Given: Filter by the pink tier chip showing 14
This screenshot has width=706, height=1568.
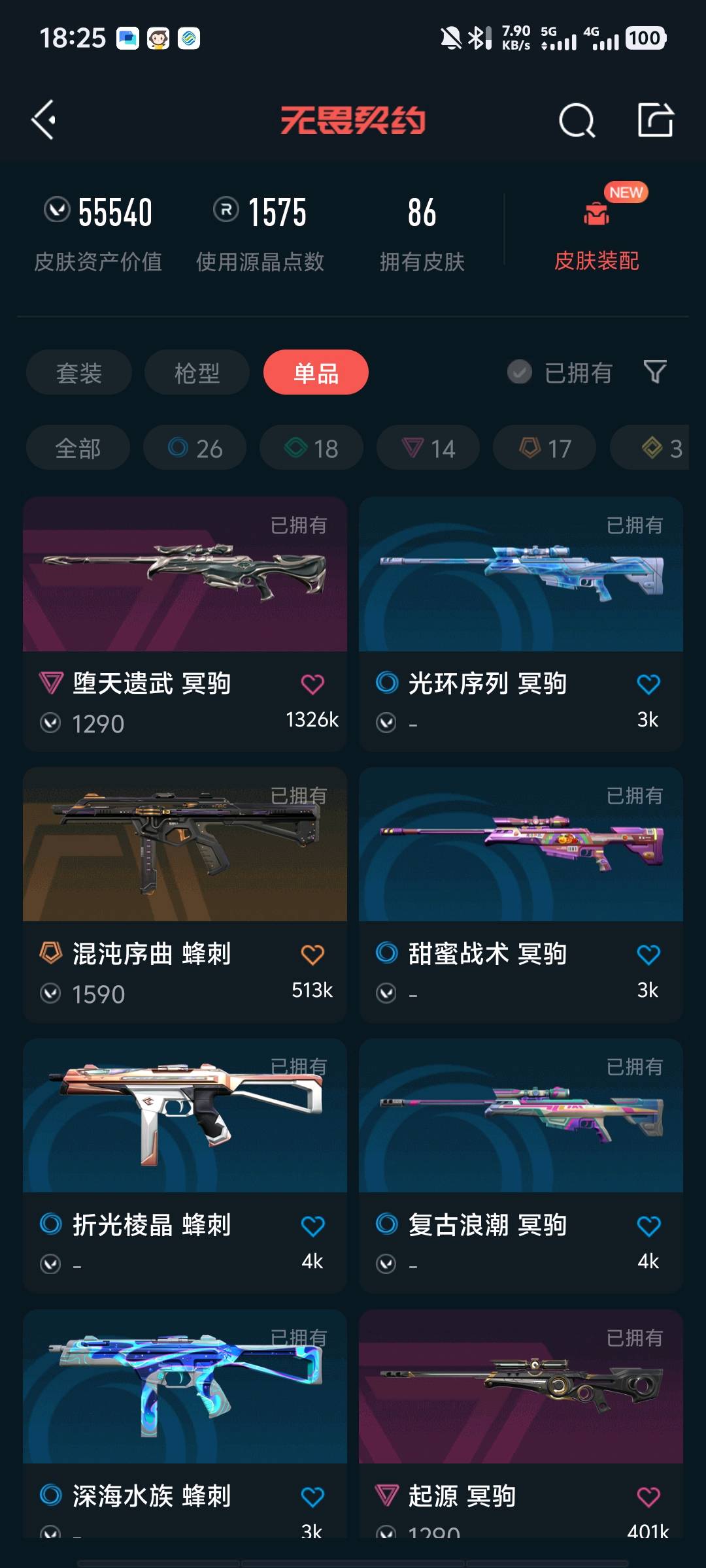Looking at the screenshot, I should (x=428, y=448).
